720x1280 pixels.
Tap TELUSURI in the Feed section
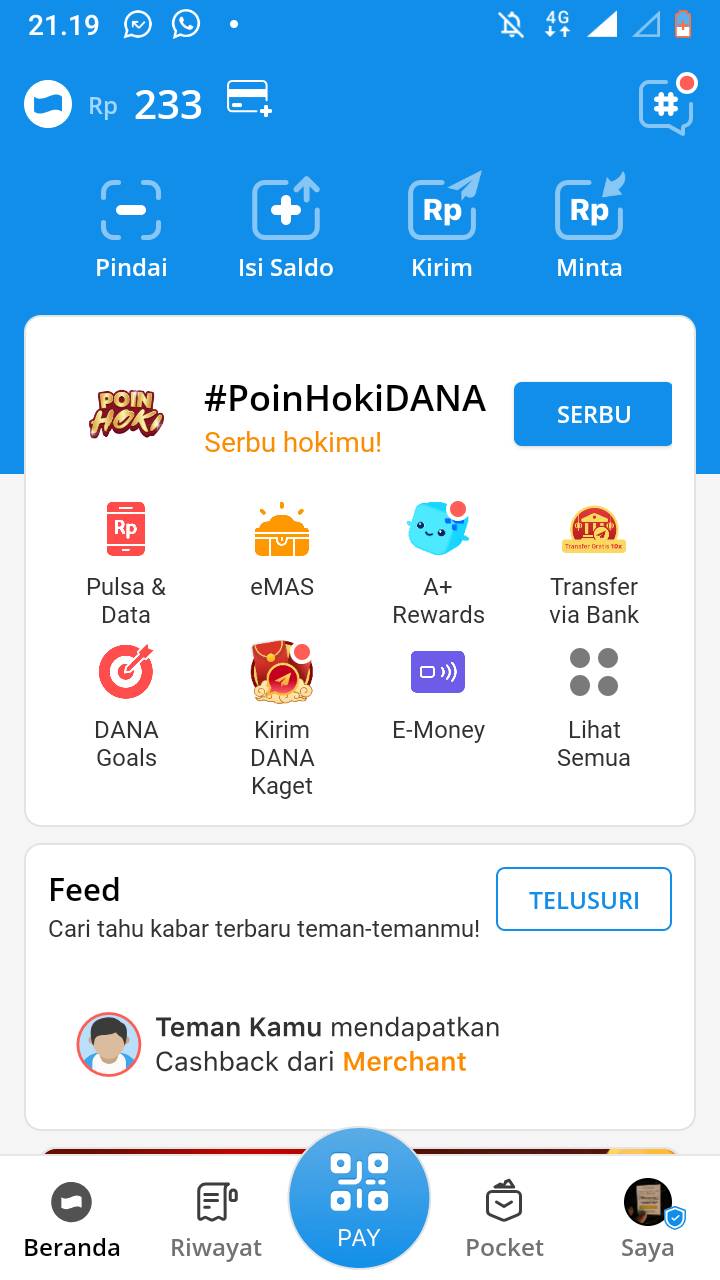584,899
